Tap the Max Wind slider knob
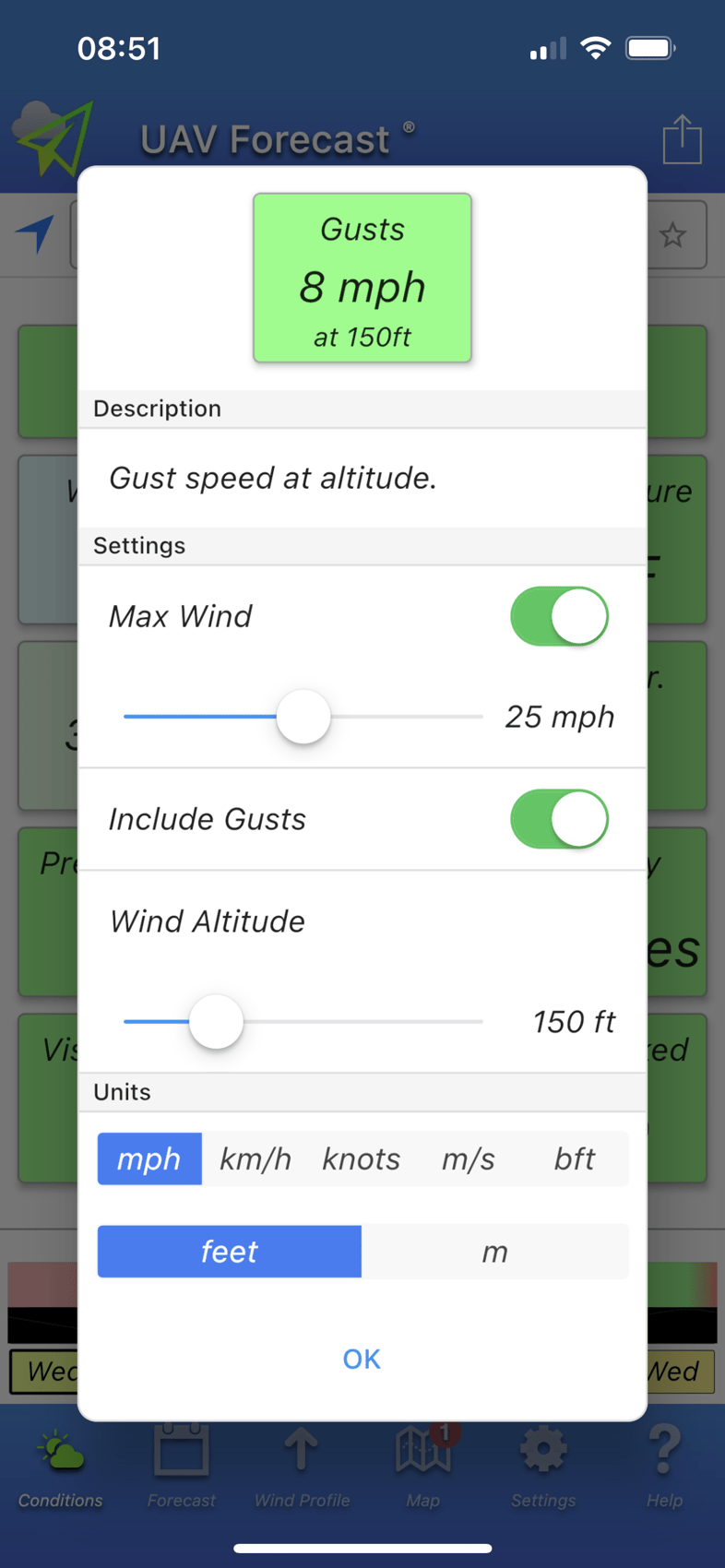 [x=303, y=717]
